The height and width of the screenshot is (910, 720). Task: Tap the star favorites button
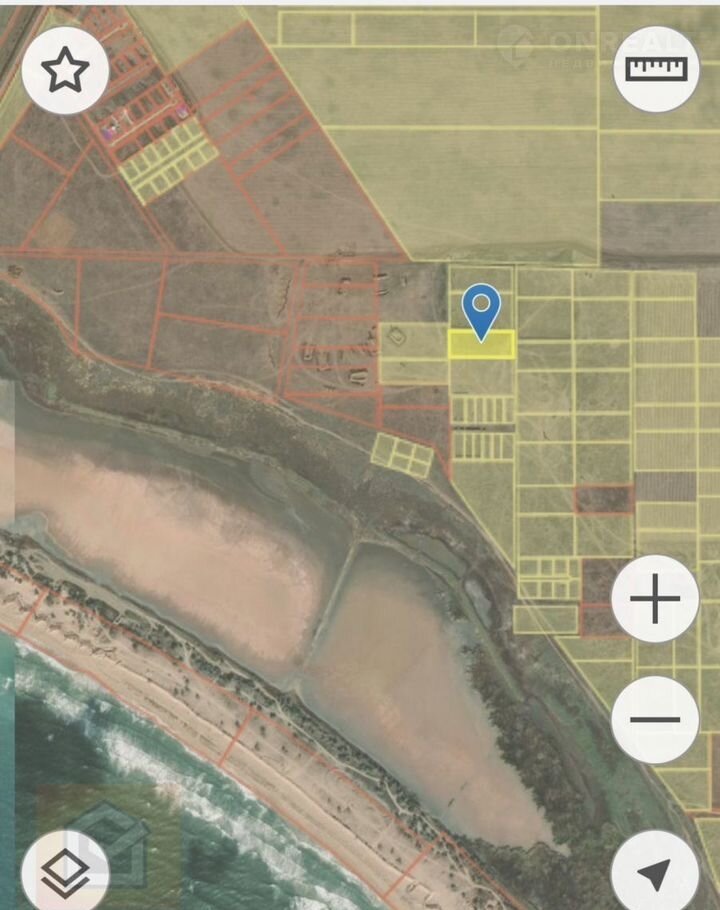tap(65, 69)
